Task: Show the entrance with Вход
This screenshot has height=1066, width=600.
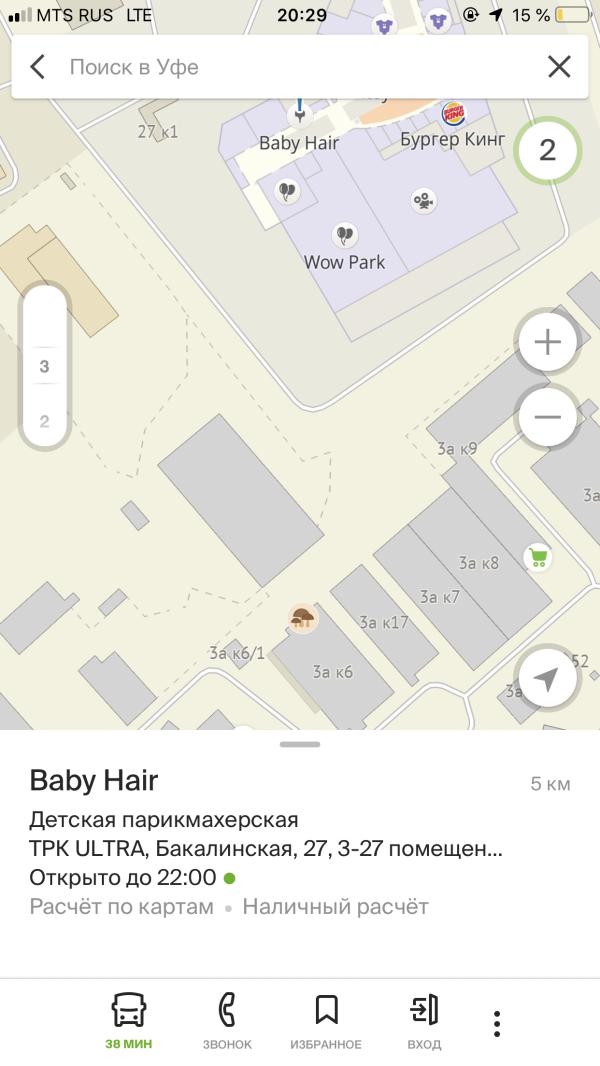Action: [424, 1021]
